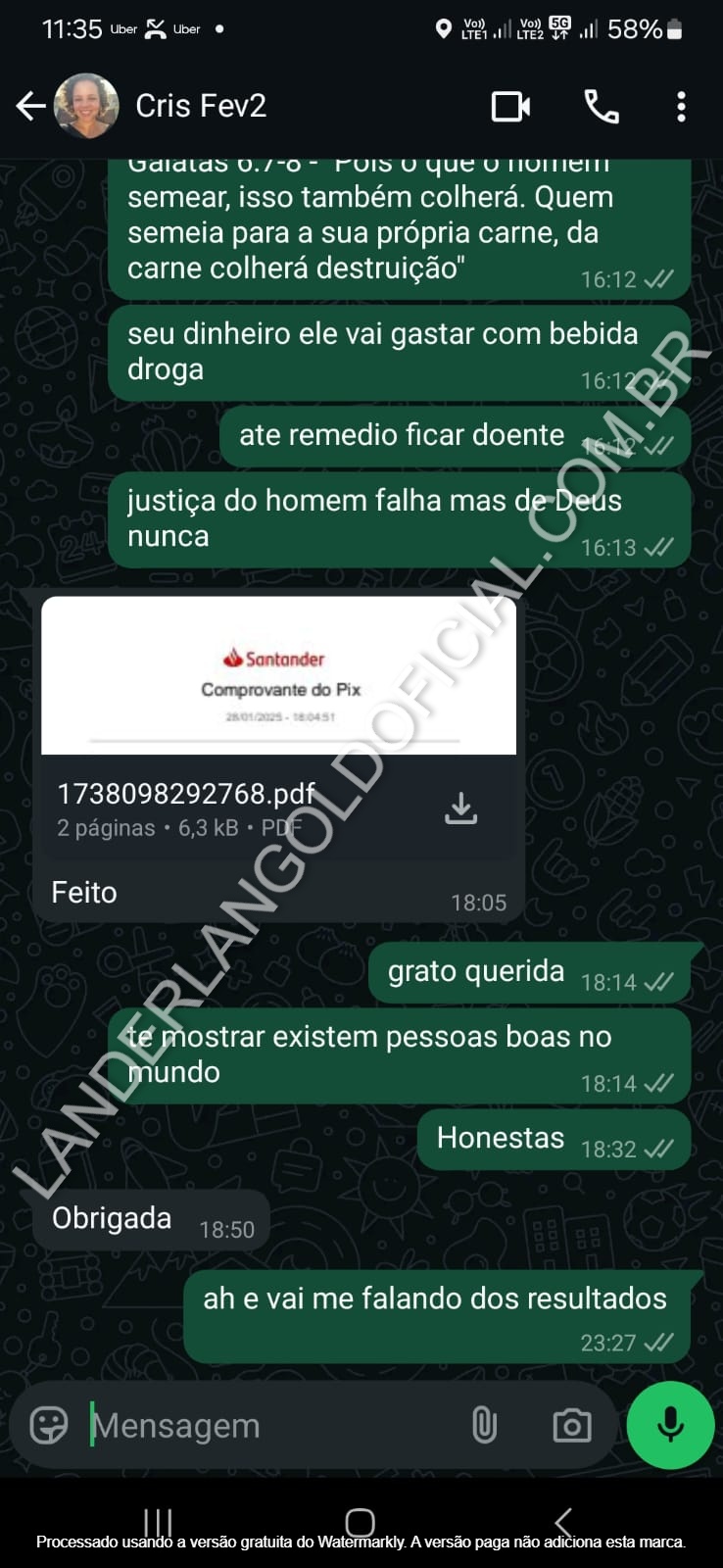Open the emoji and sticker picker
Image resolution: width=723 pixels, height=1568 pixels.
point(49,1425)
